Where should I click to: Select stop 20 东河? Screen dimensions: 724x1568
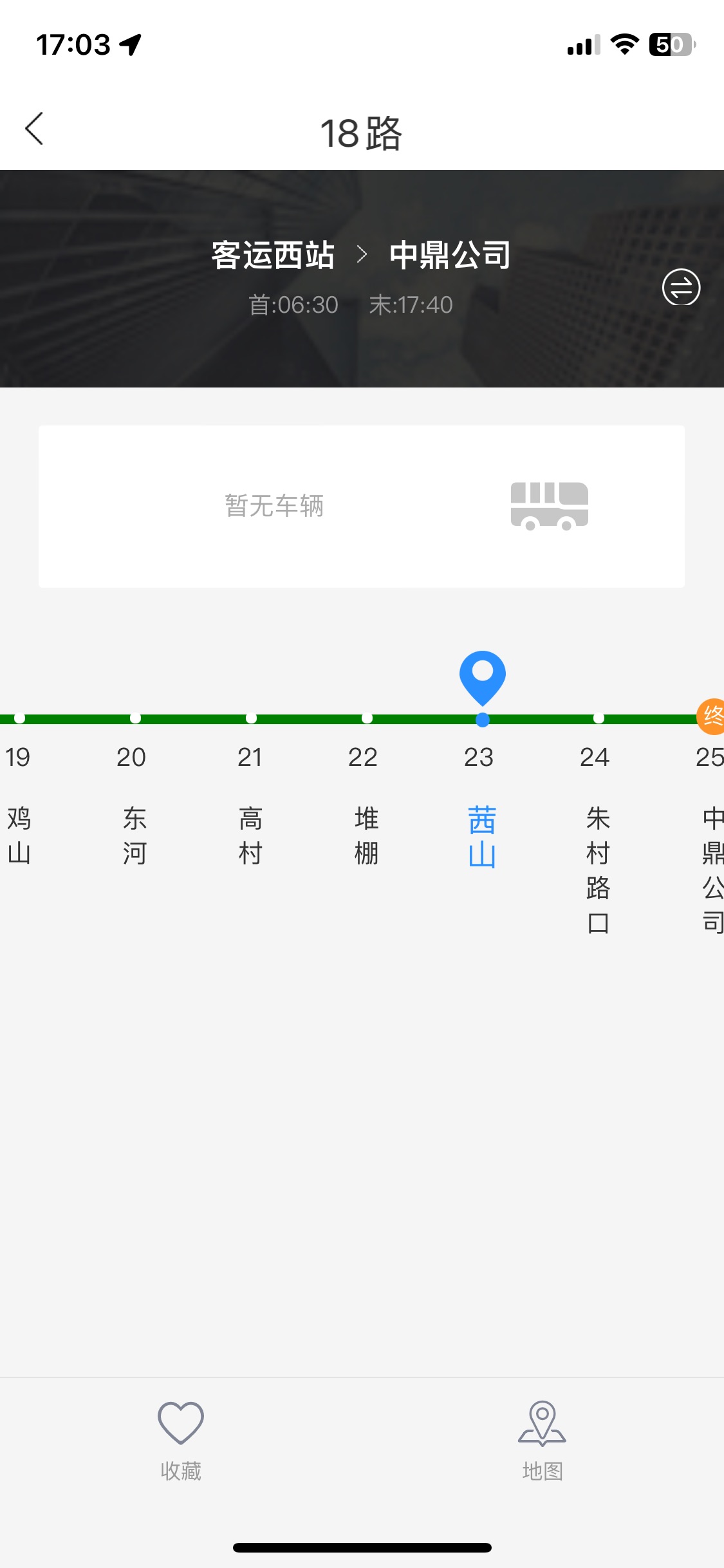point(135,834)
